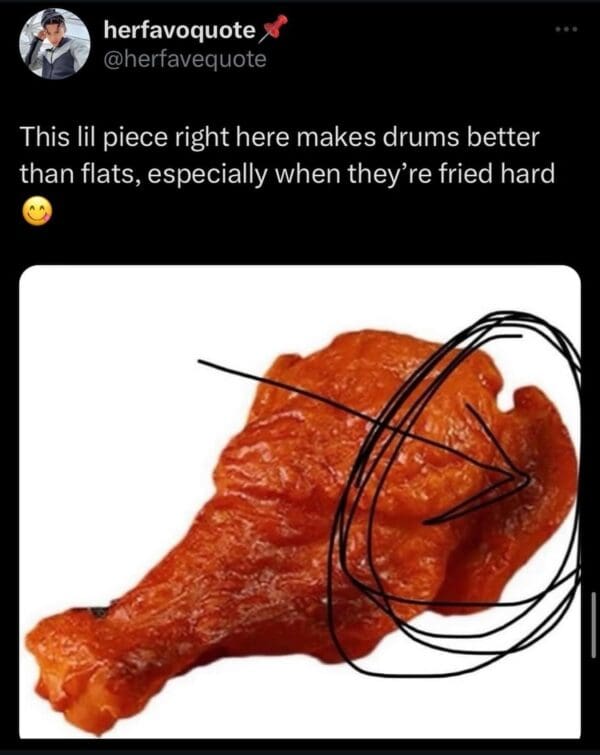Open herfavoquote's profile picture
Image resolution: width=600 pixels, height=755 pixels.
(54, 43)
